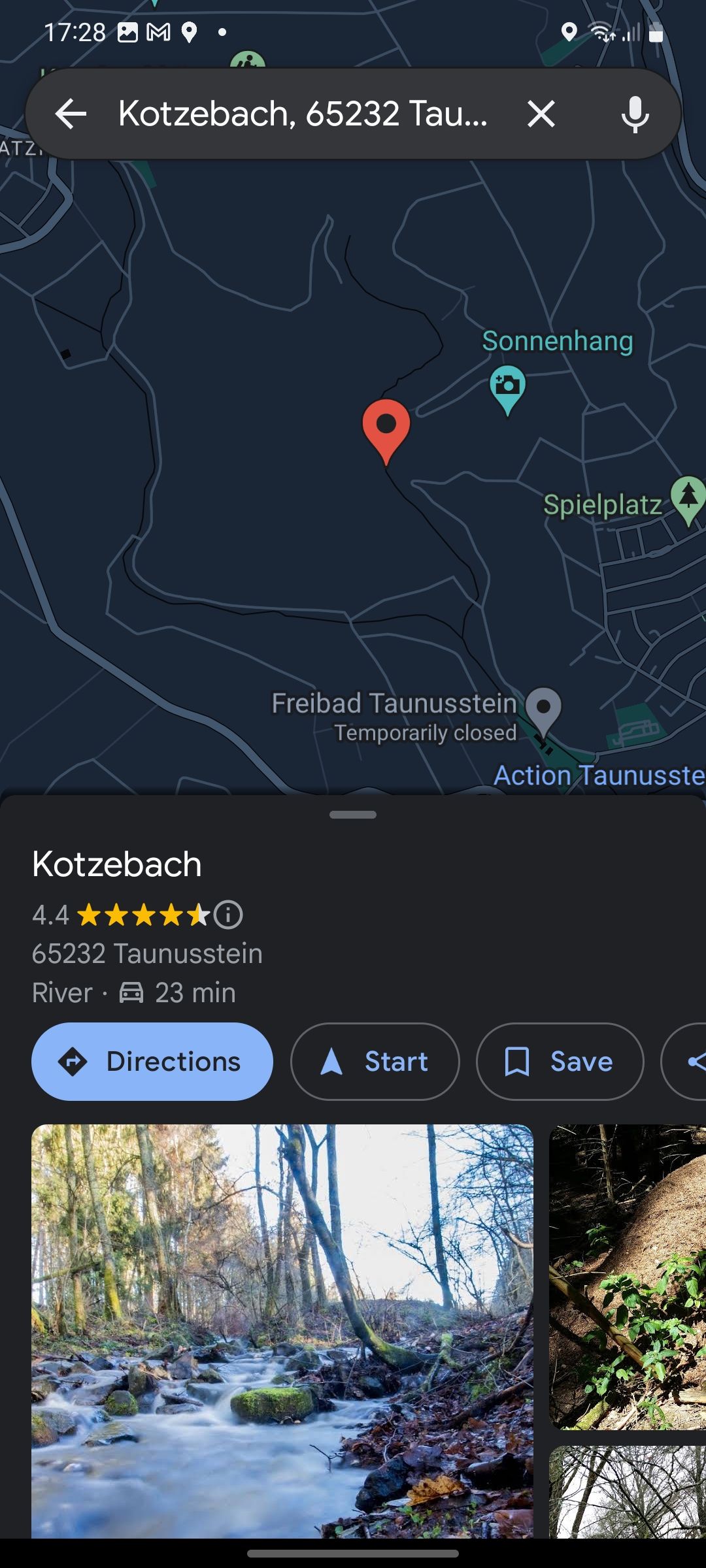Start voice search with the microphone

coord(635,114)
